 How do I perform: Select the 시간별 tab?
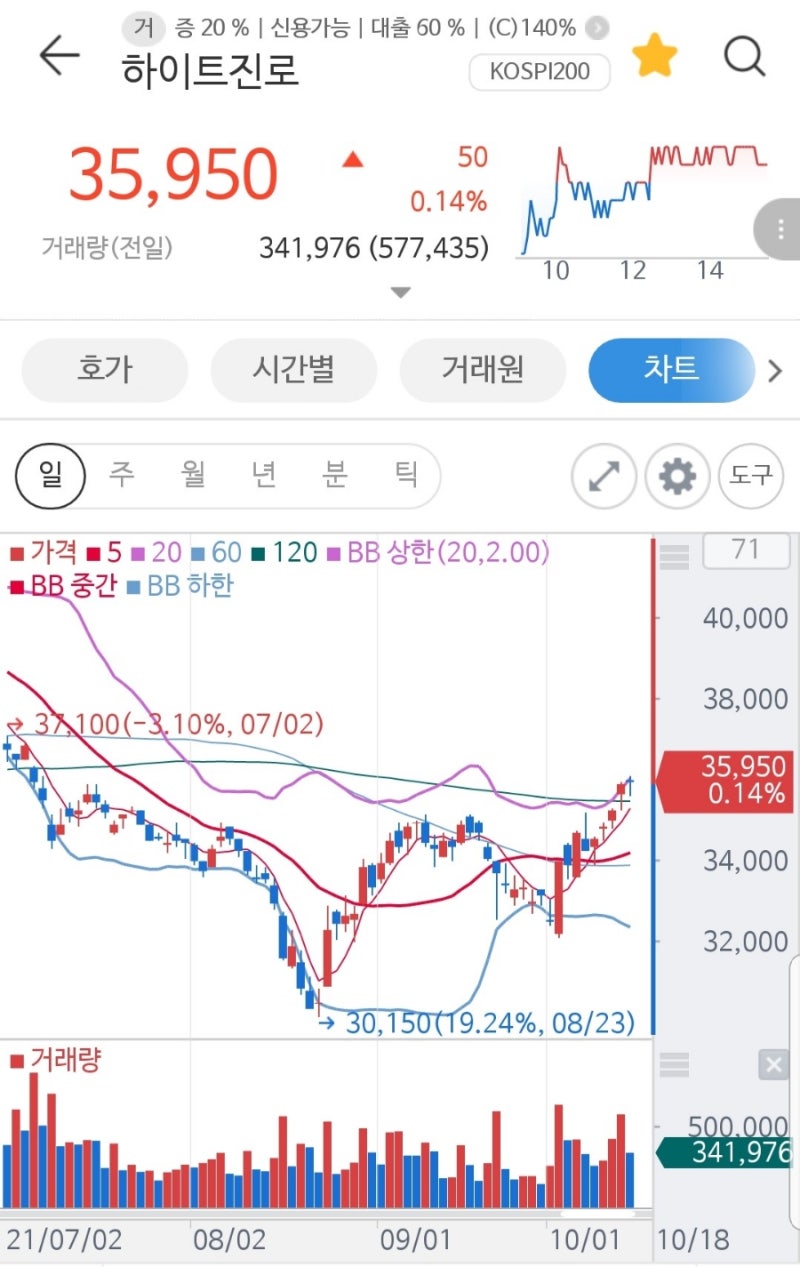[294, 370]
